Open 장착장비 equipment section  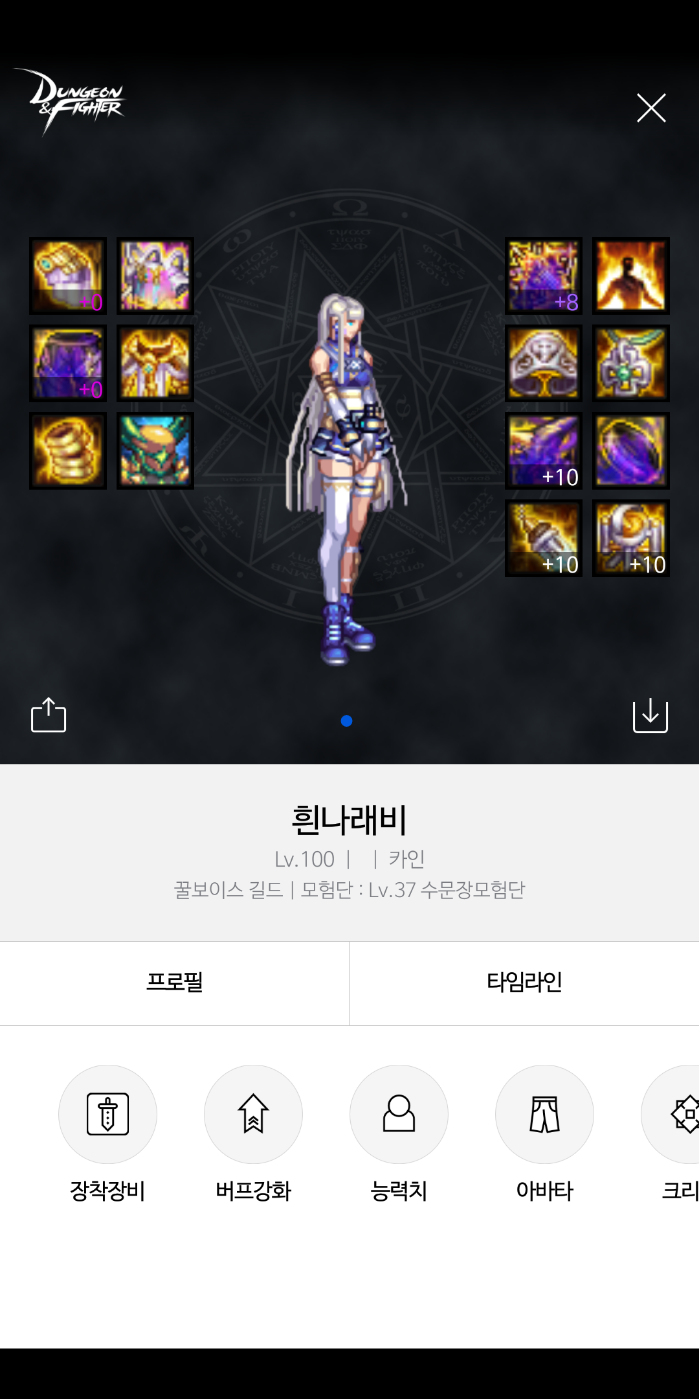(x=108, y=1114)
